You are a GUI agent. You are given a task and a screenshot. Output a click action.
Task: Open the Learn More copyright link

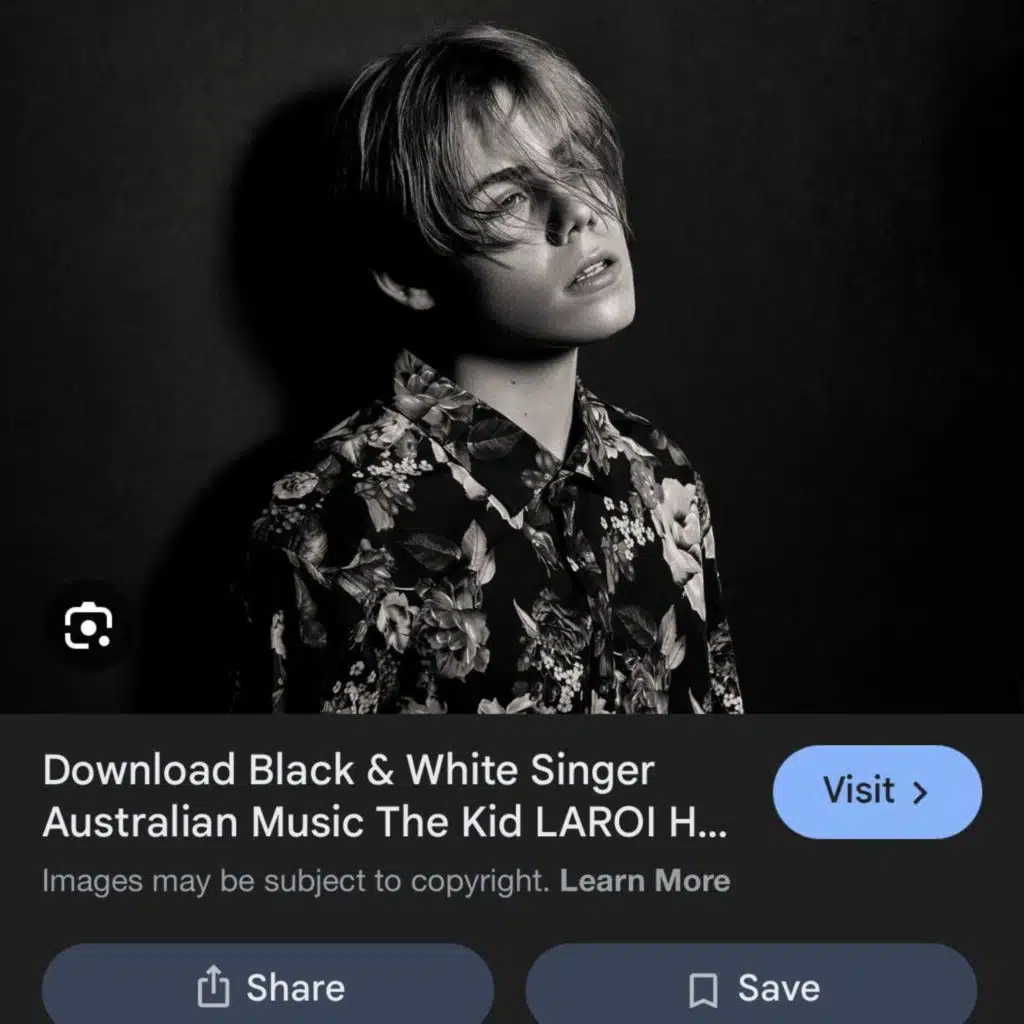[x=645, y=880]
